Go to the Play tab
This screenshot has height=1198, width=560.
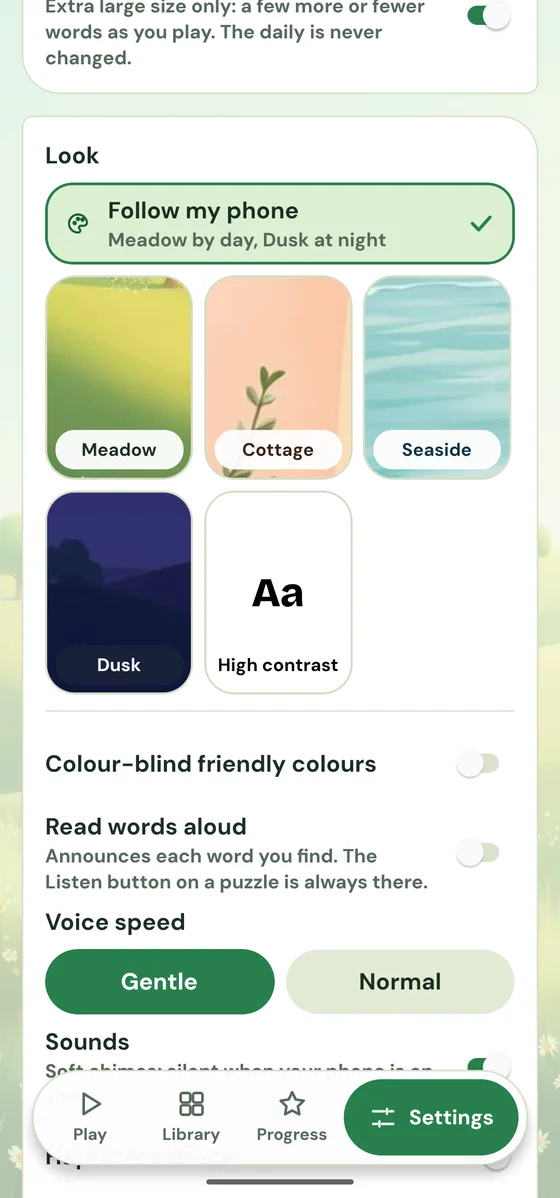point(90,1117)
